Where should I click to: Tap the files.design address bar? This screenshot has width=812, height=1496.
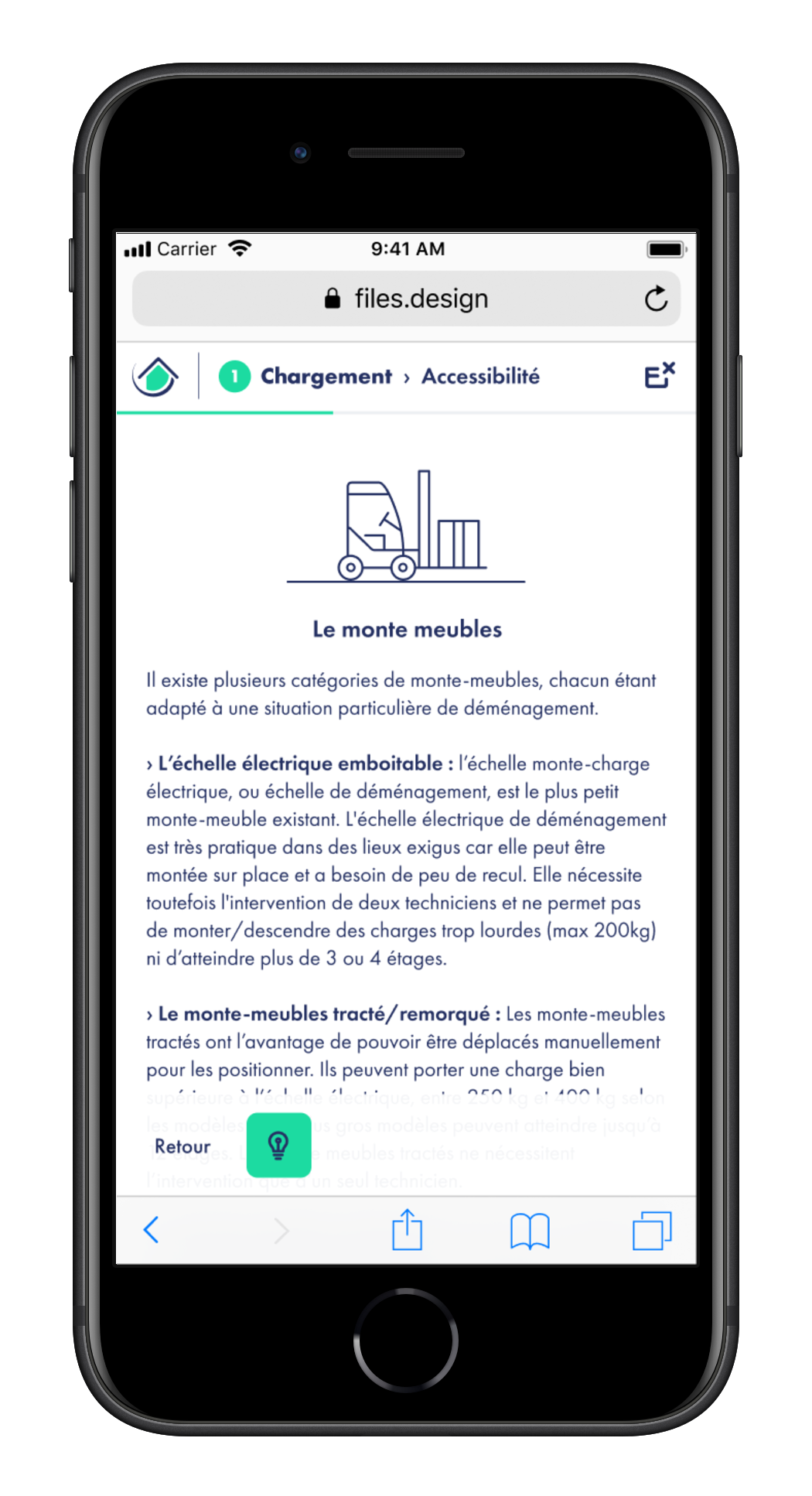(406, 299)
